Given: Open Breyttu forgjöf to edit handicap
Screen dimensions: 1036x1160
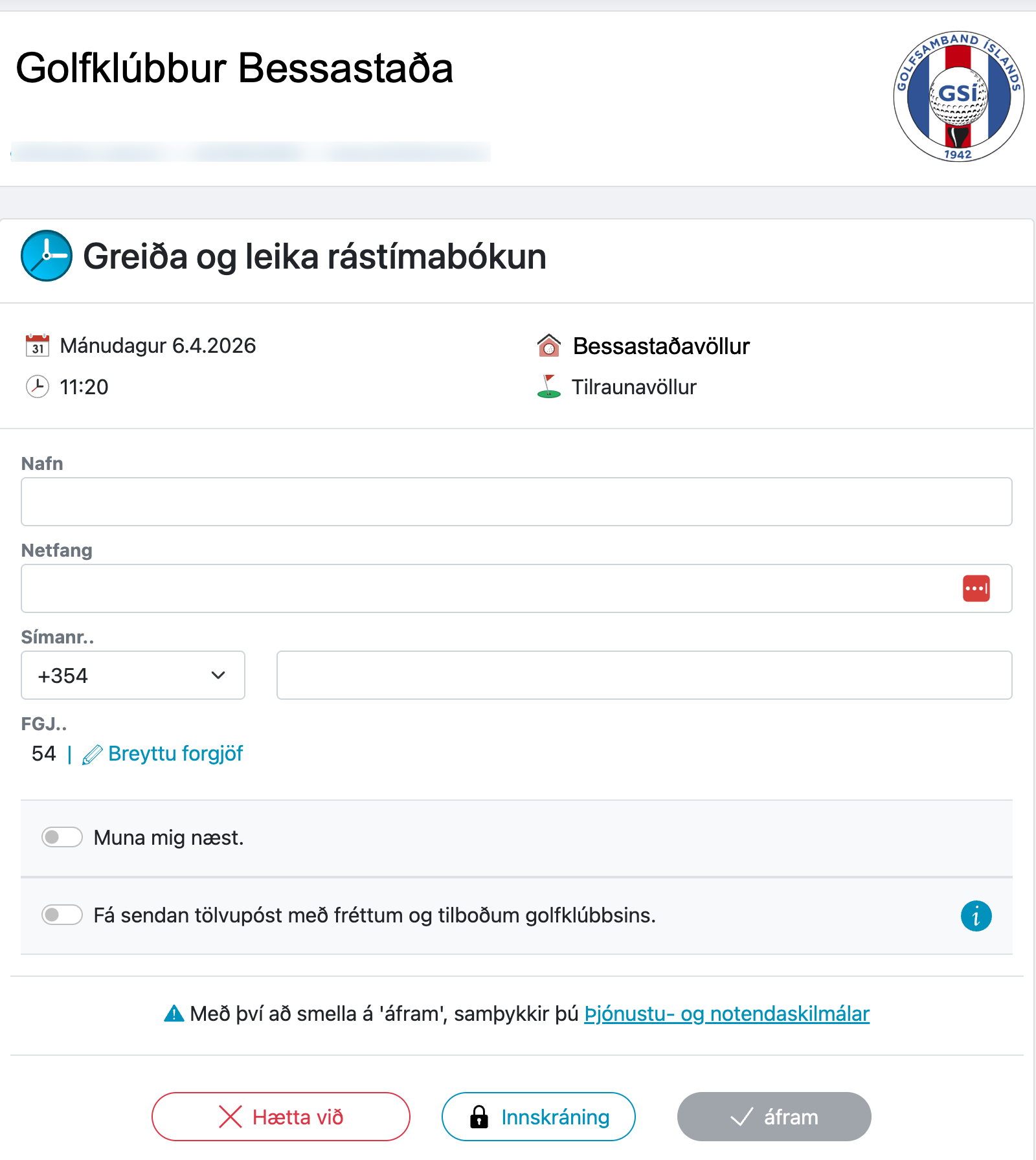Looking at the screenshot, I should (175, 753).
